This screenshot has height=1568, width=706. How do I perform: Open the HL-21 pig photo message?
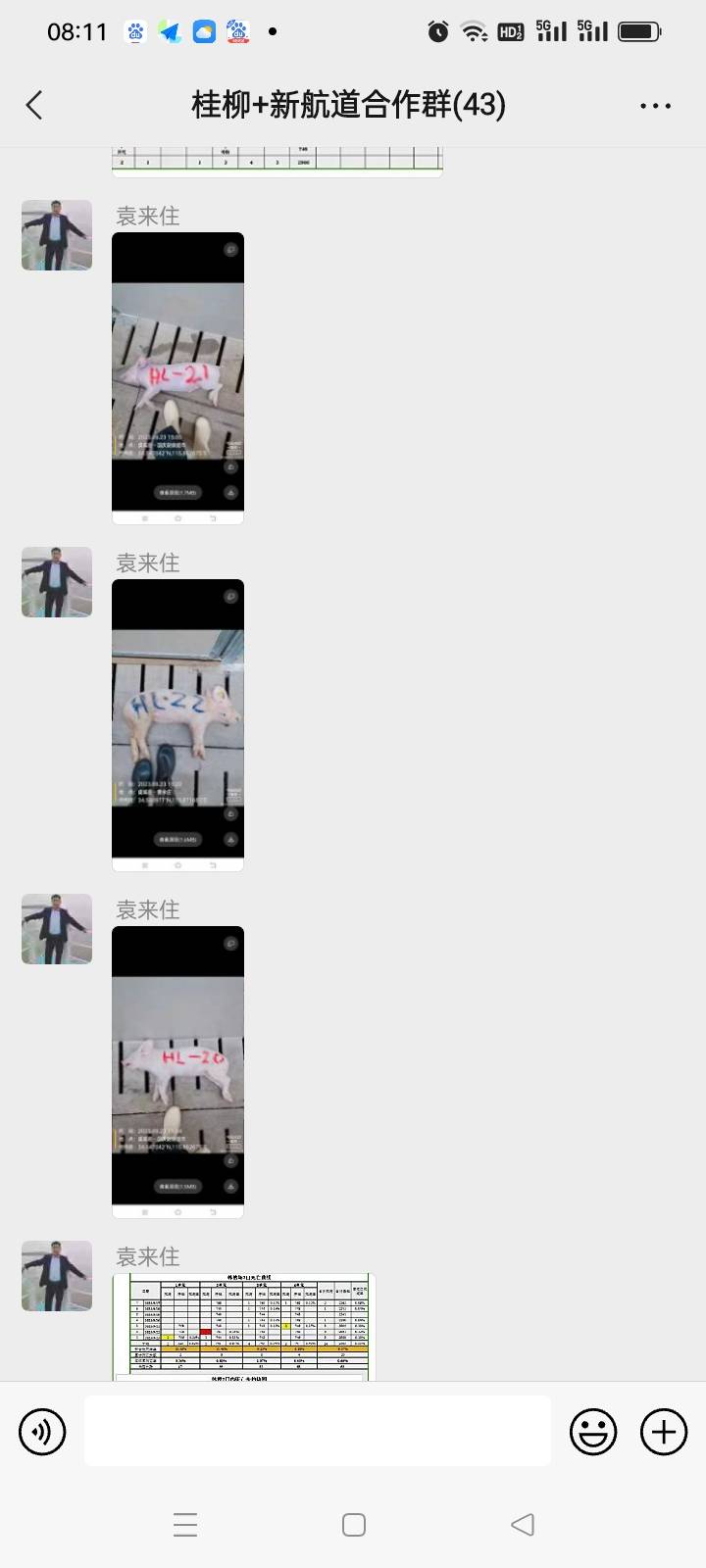[177, 378]
